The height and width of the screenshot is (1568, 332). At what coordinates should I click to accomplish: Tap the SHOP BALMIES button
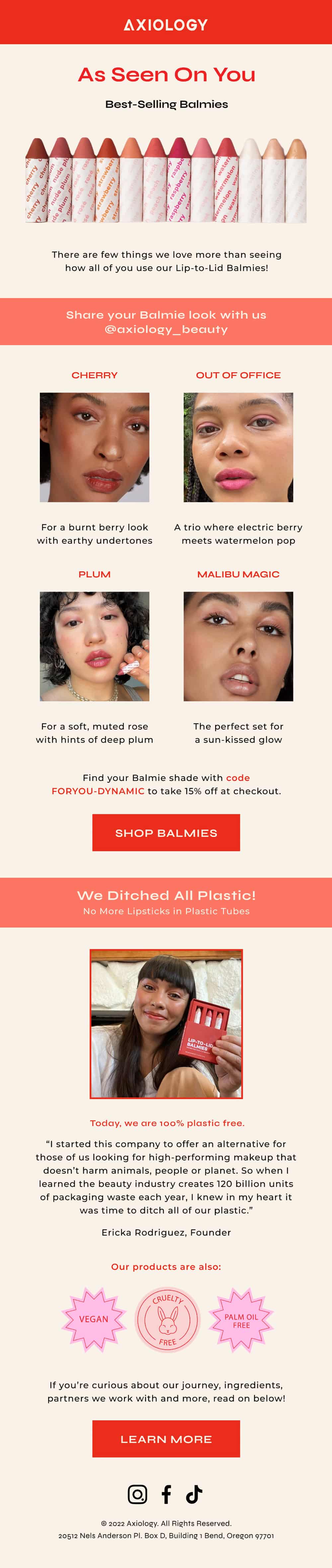[x=166, y=832]
